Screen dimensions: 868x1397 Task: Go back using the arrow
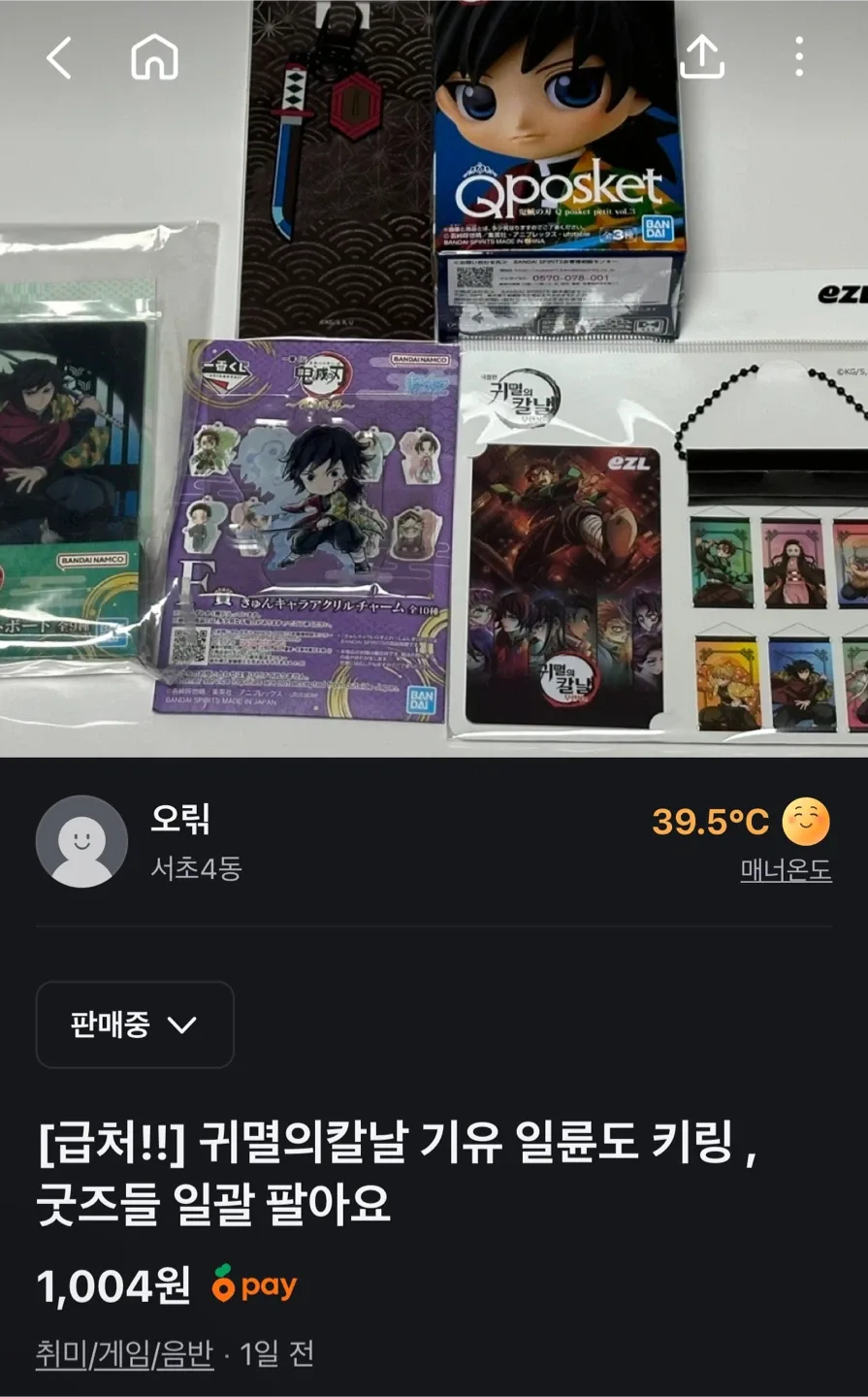[x=60, y=58]
